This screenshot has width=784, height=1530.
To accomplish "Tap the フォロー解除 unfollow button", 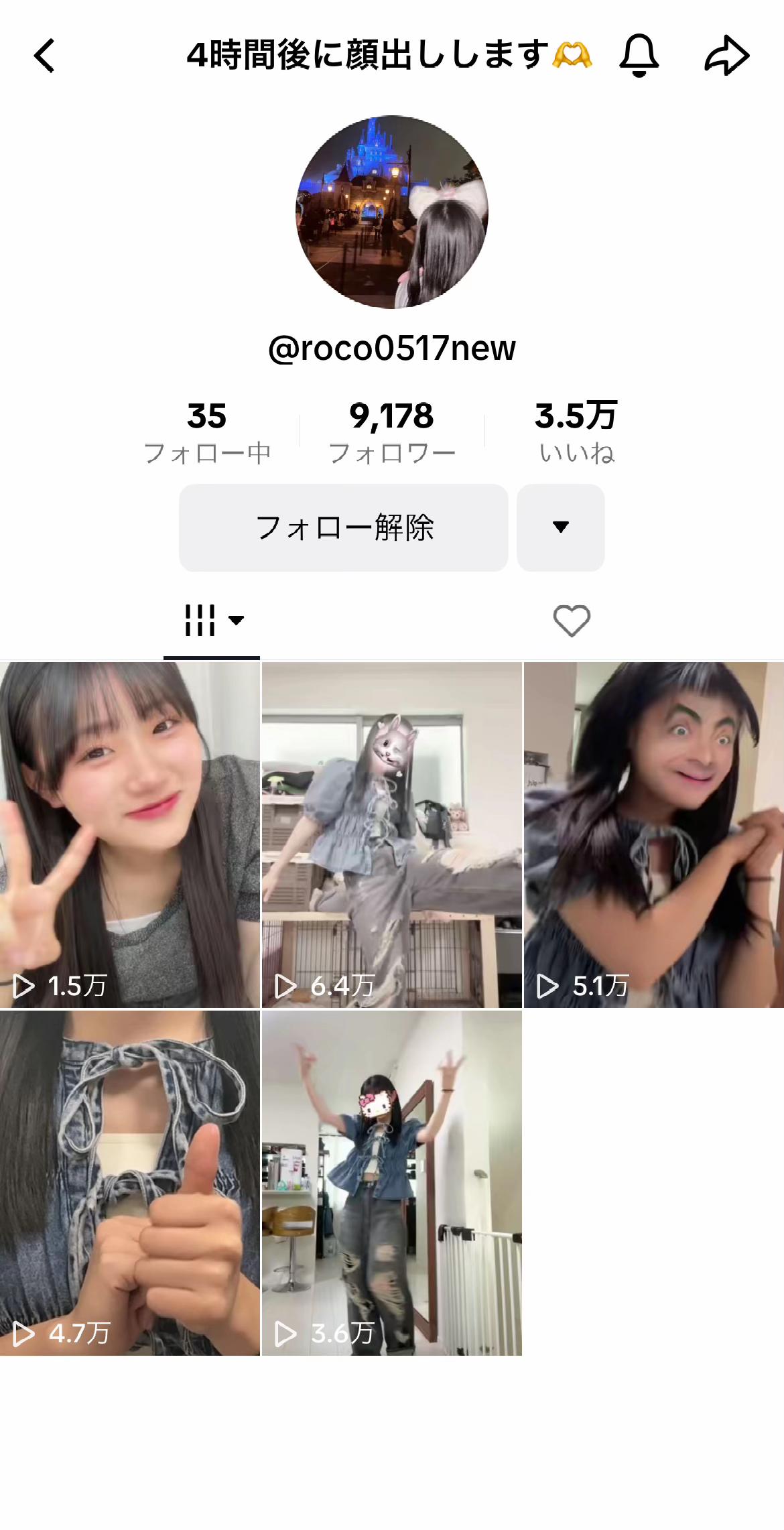I will pyautogui.click(x=344, y=528).
